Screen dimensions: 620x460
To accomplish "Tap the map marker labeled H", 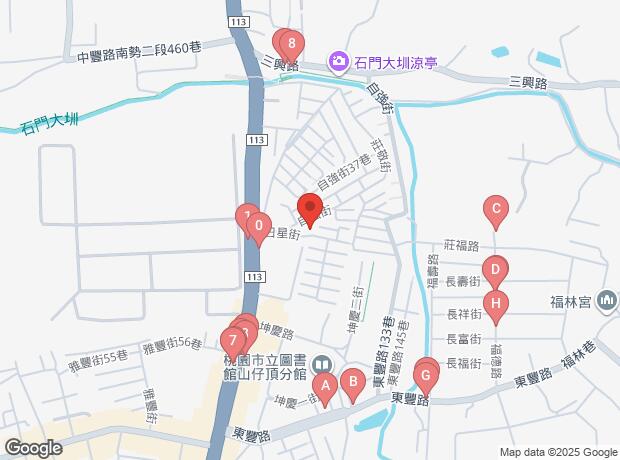I will [x=494, y=303].
